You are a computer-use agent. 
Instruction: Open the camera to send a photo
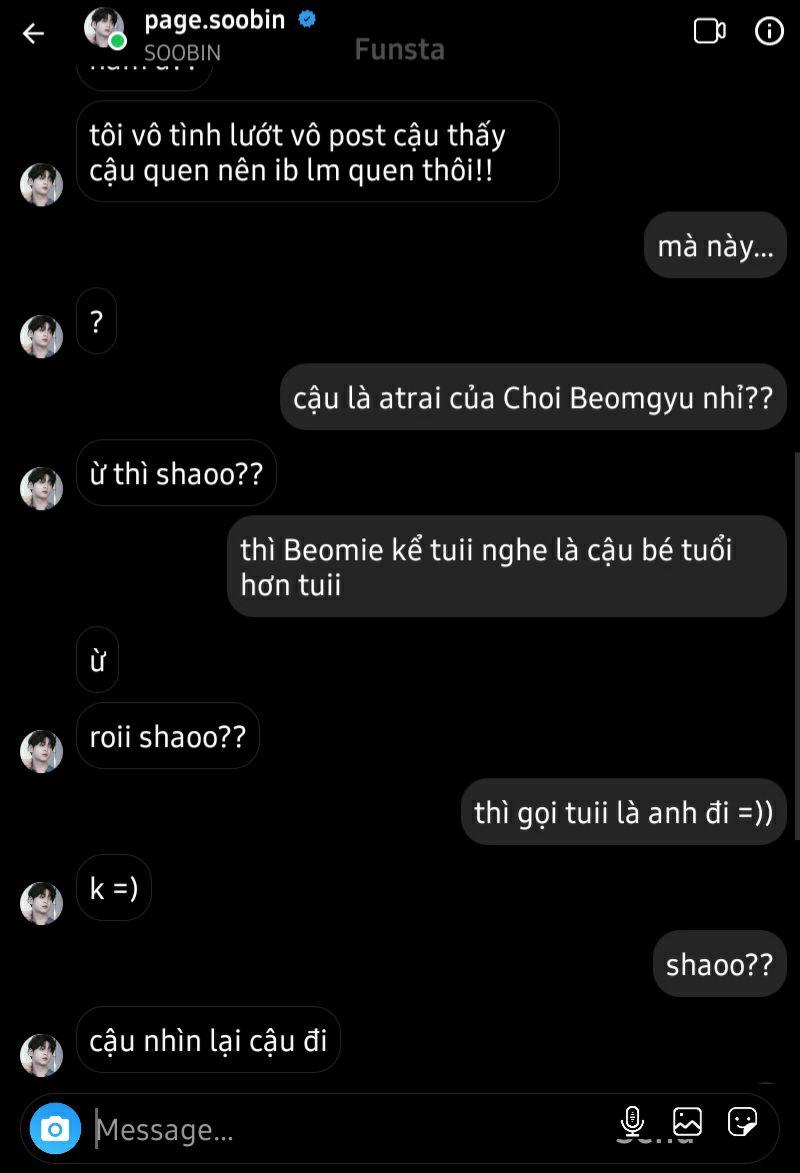55,1129
